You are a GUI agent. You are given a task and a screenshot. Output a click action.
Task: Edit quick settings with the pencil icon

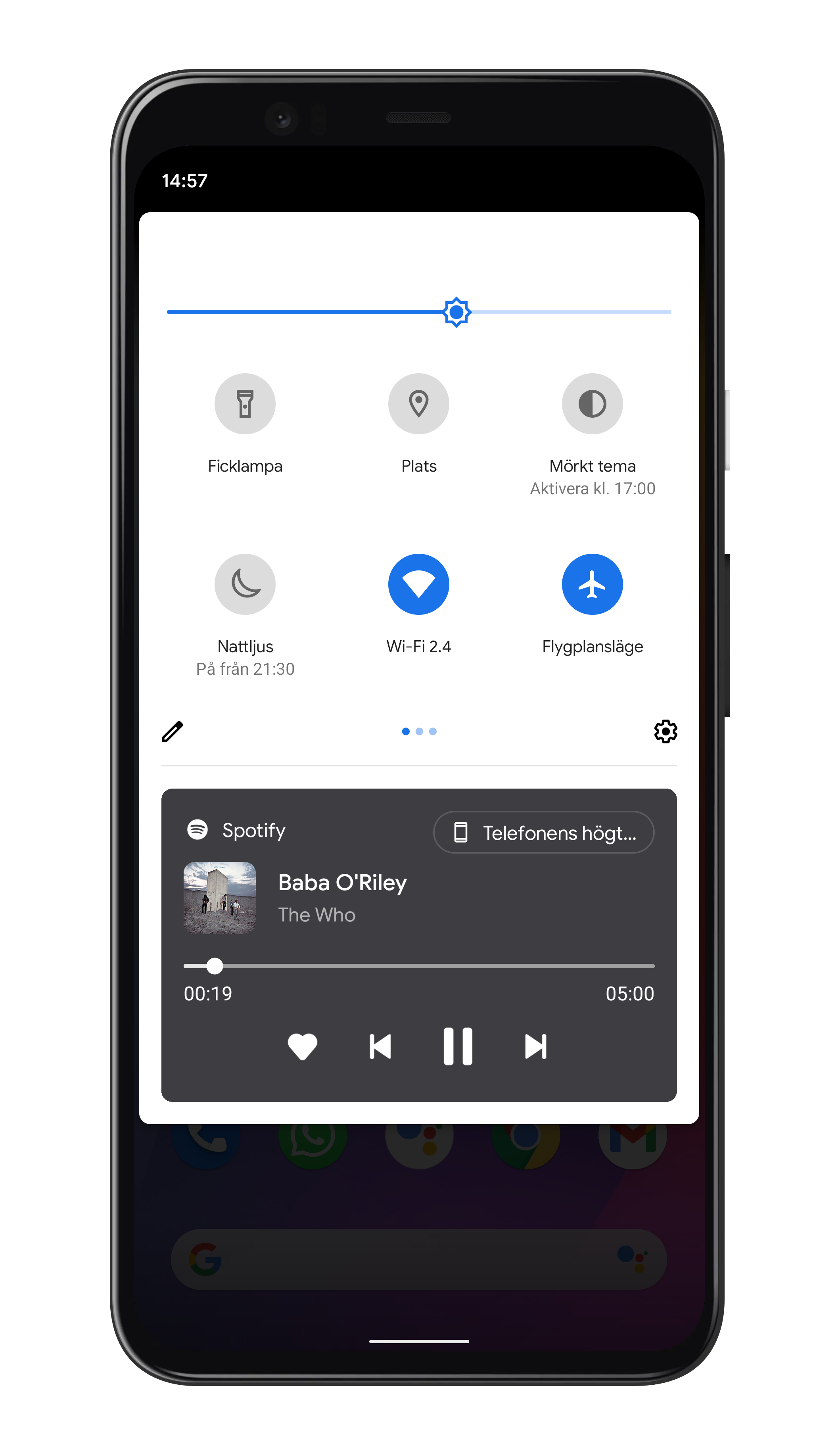click(173, 731)
